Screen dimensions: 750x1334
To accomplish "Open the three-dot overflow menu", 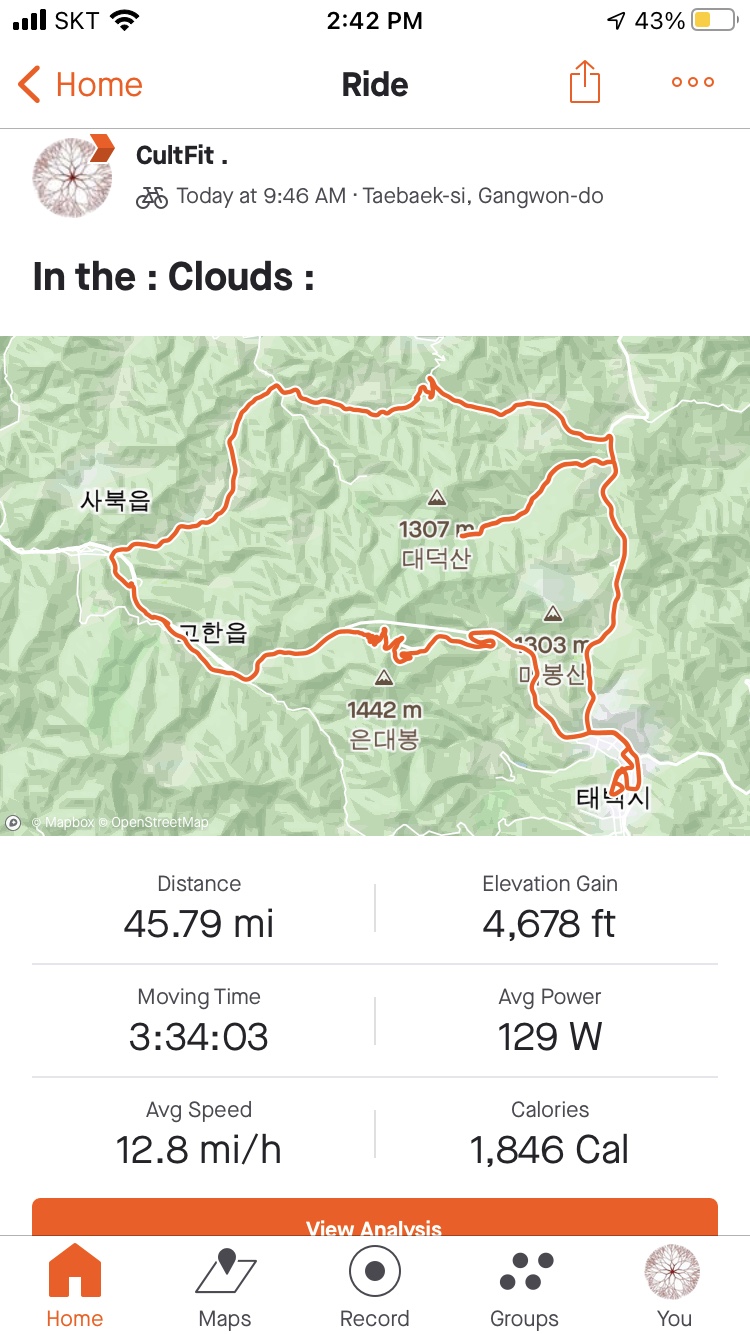I will [693, 82].
